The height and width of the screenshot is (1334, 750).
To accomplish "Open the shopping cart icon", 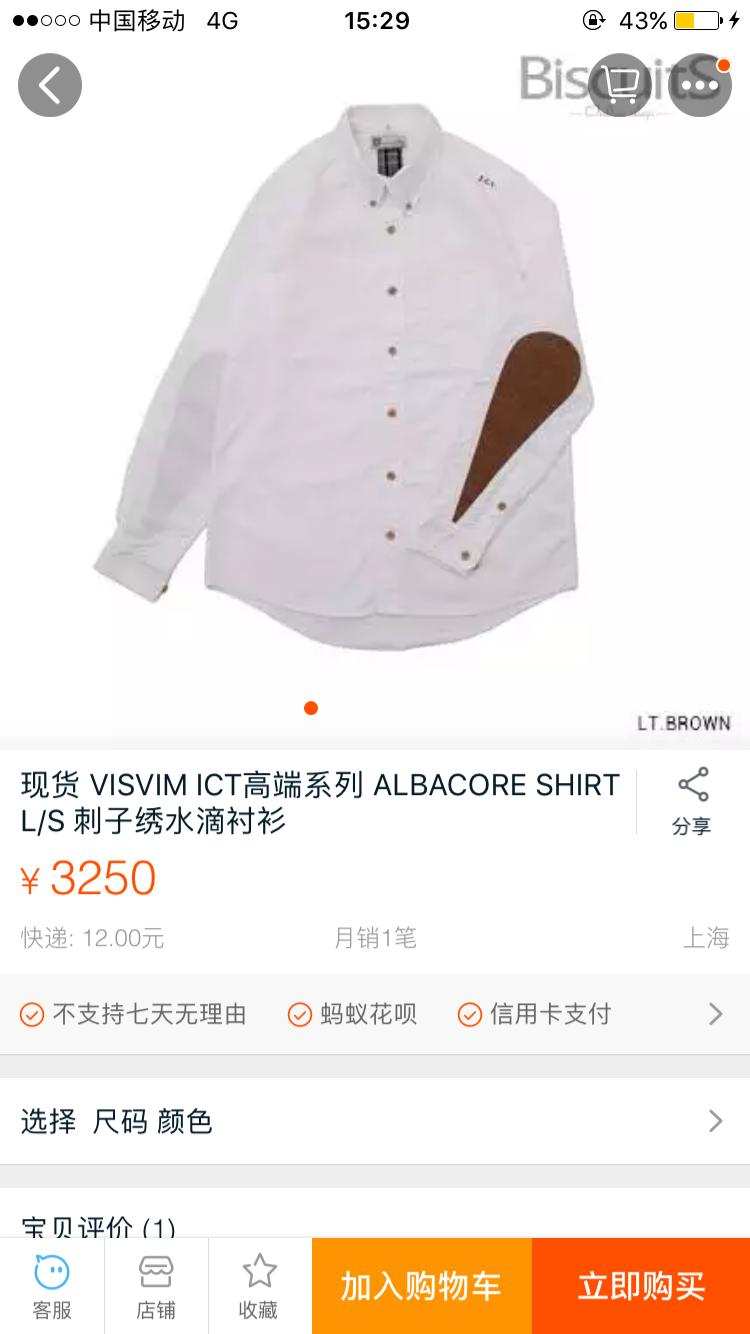I will coord(620,85).
